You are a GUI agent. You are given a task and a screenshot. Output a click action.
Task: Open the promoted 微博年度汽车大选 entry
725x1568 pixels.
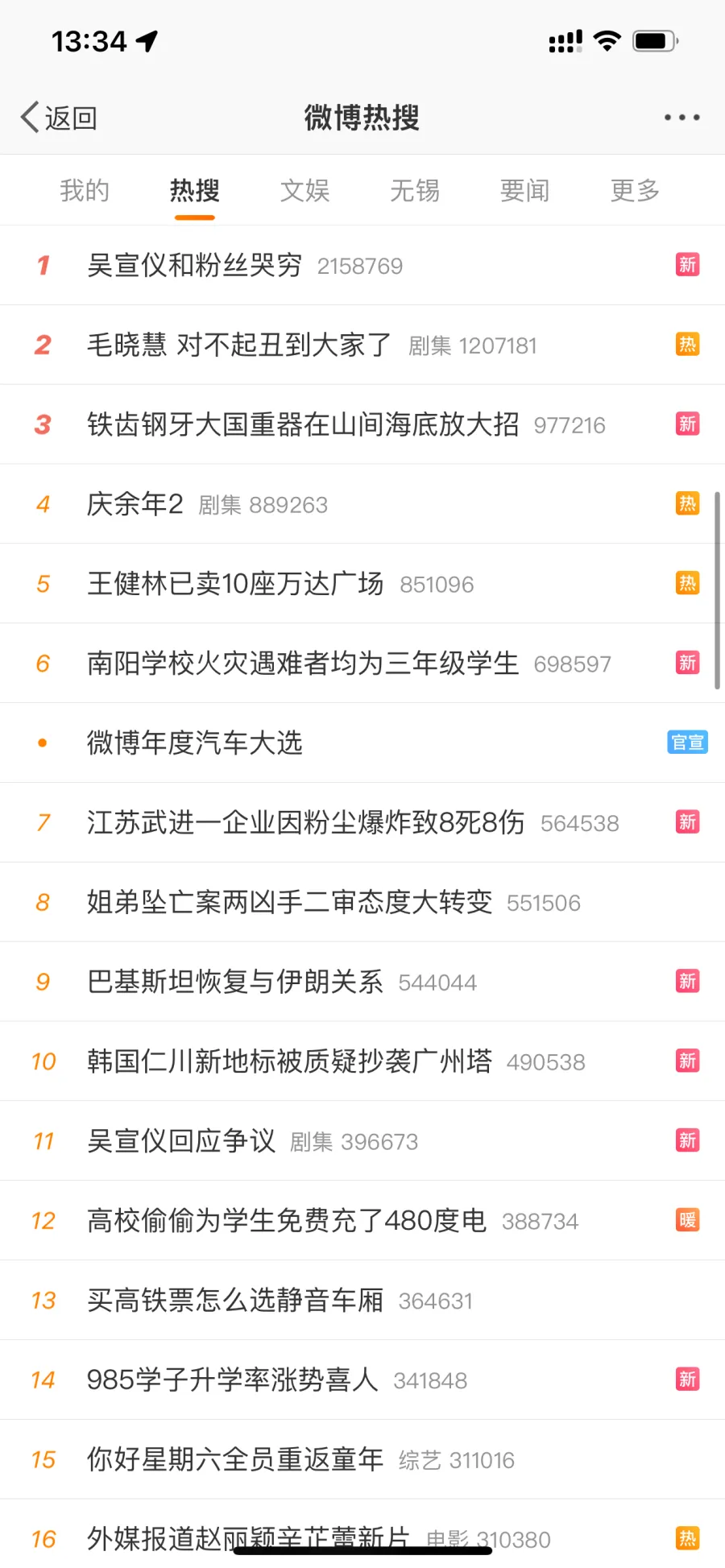[195, 743]
